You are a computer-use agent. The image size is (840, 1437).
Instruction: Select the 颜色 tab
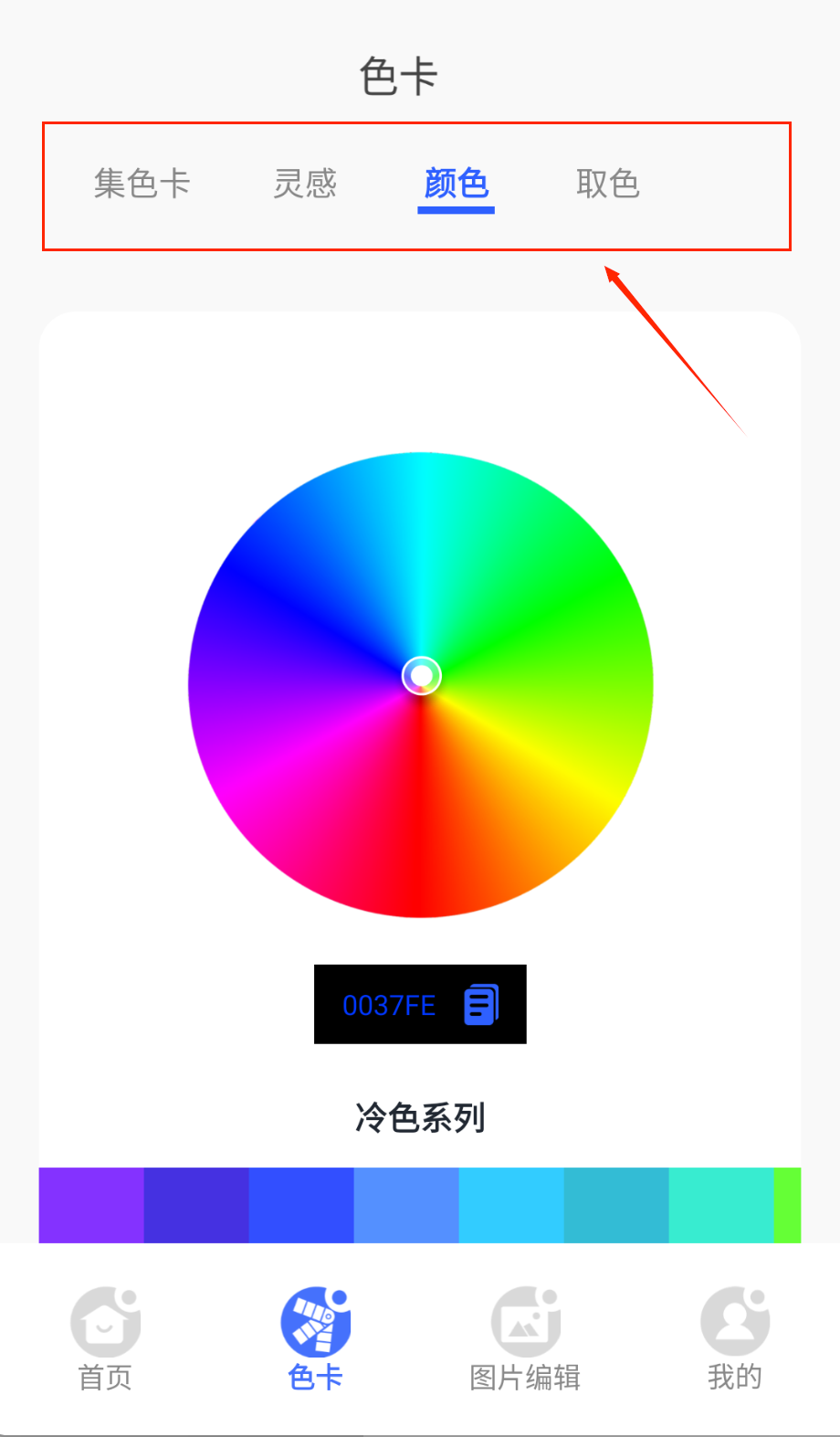[x=456, y=184]
